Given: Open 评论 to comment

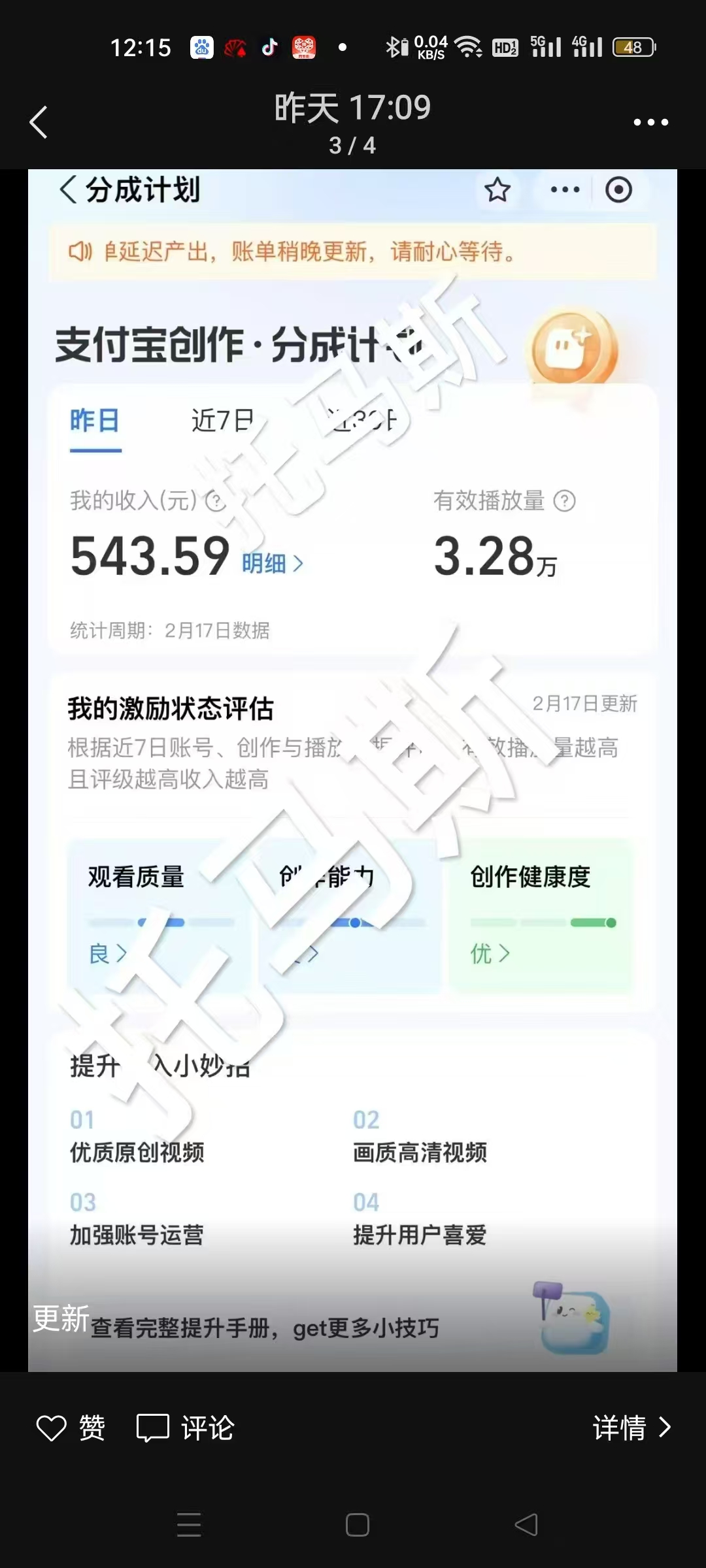Looking at the screenshot, I should tap(186, 1428).
